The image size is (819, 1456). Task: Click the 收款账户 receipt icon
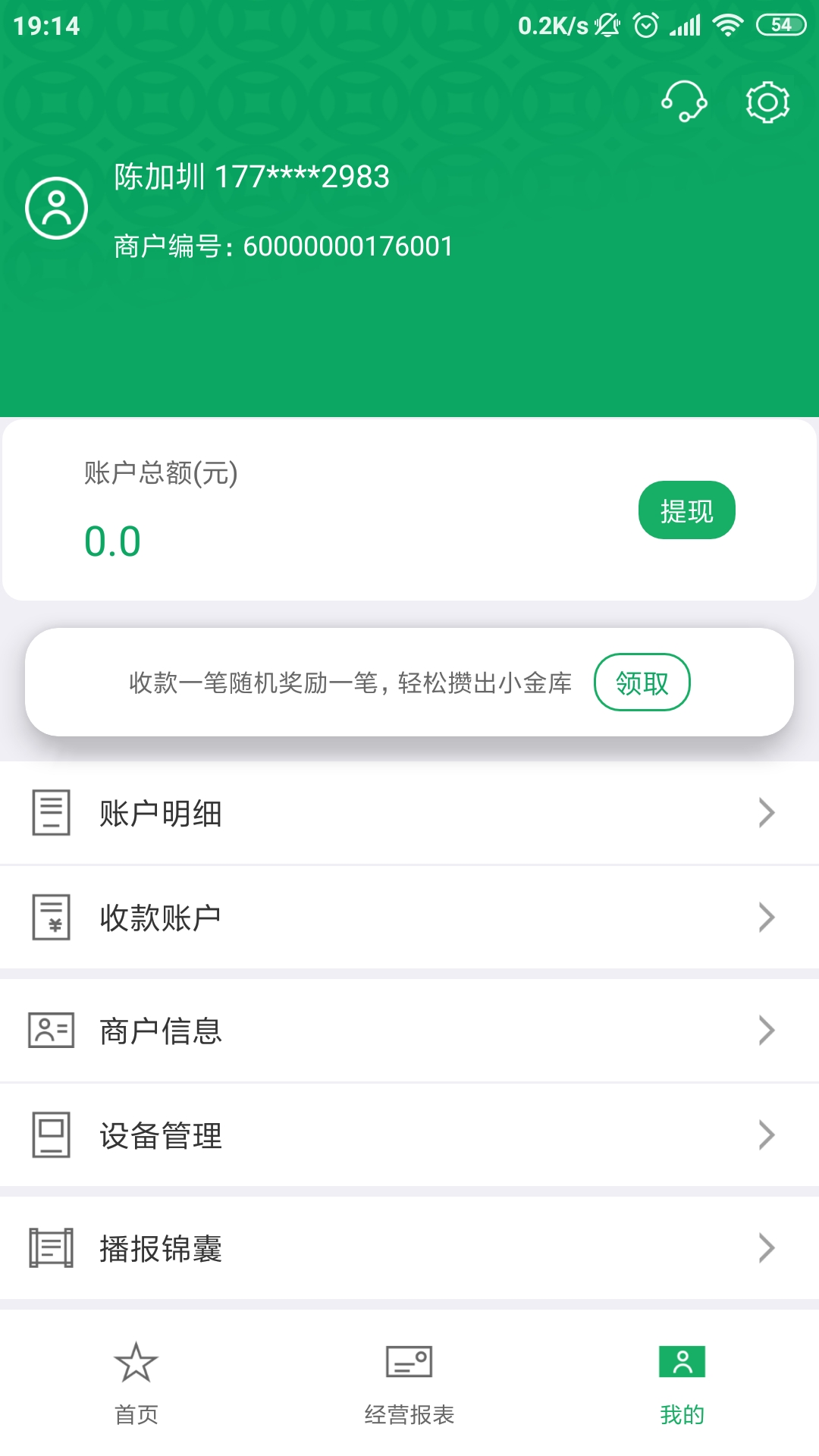[50, 917]
